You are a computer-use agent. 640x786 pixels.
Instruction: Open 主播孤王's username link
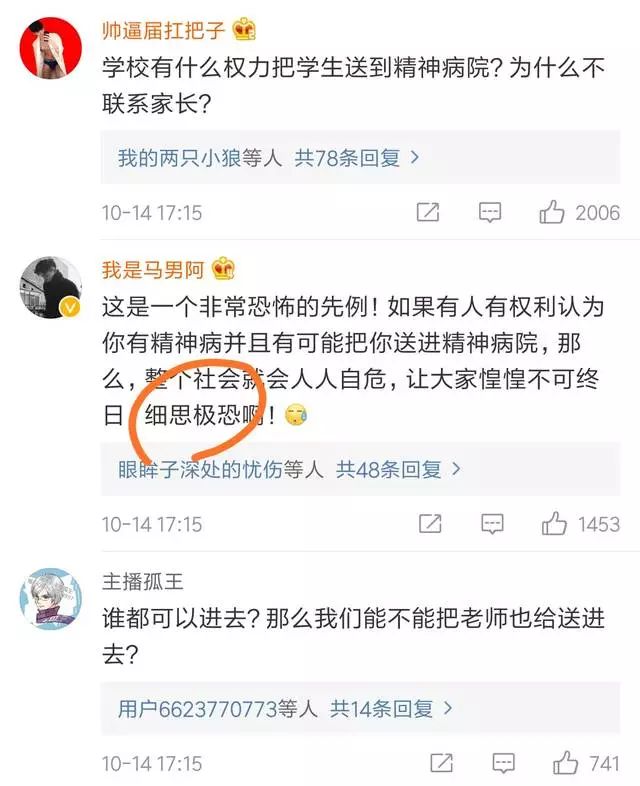(142, 581)
